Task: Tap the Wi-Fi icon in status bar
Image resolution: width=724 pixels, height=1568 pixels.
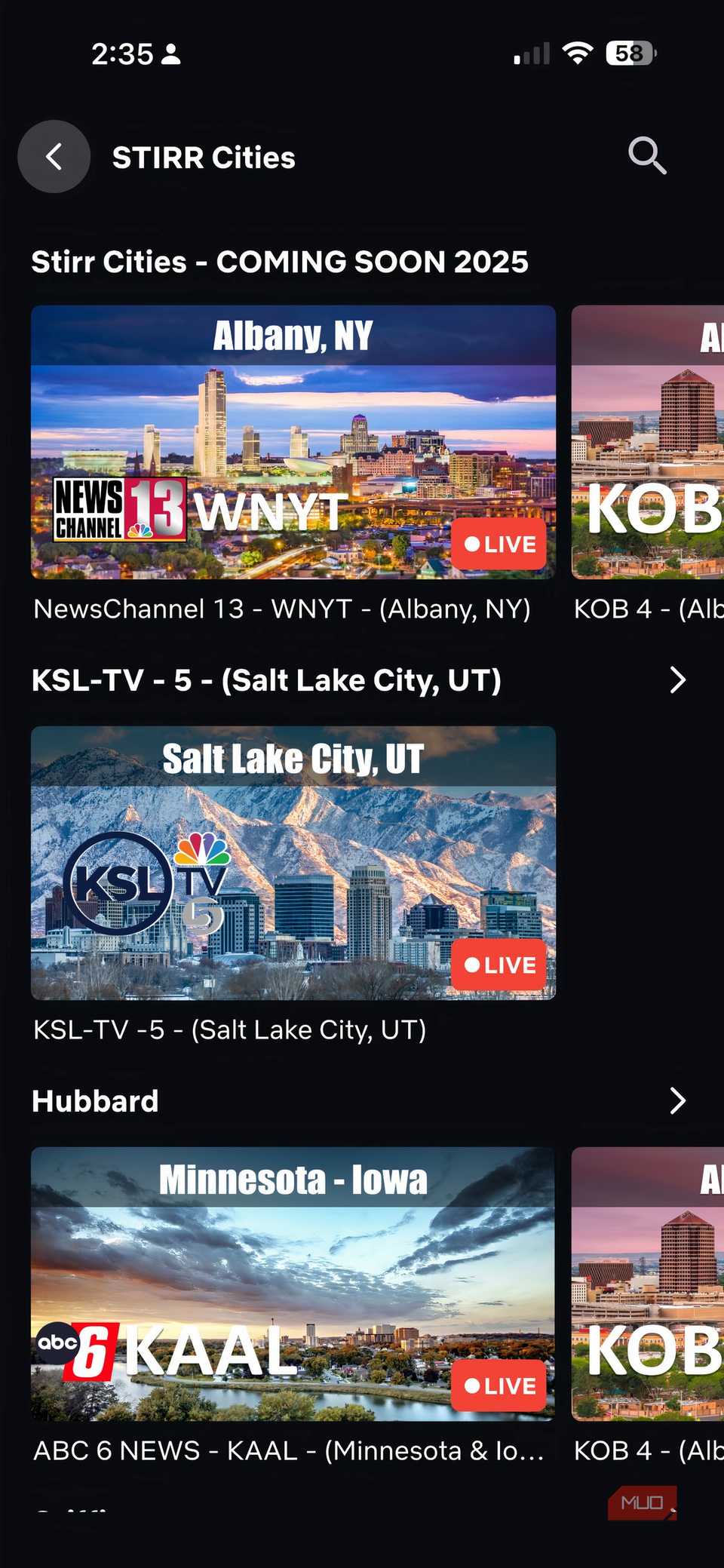Action: [x=578, y=53]
